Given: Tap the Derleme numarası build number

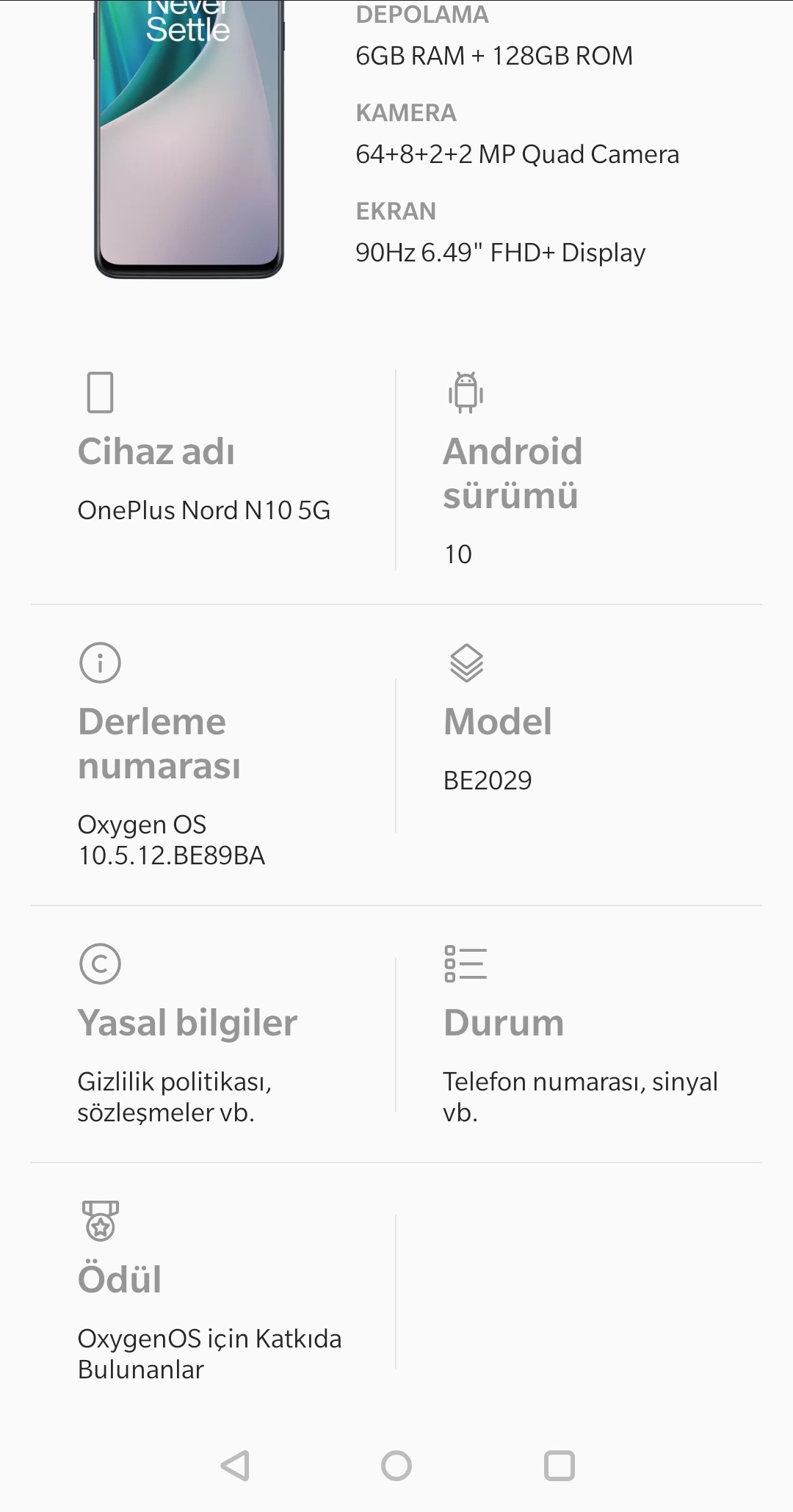Looking at the screenshot, I should [x=213, y=755].
